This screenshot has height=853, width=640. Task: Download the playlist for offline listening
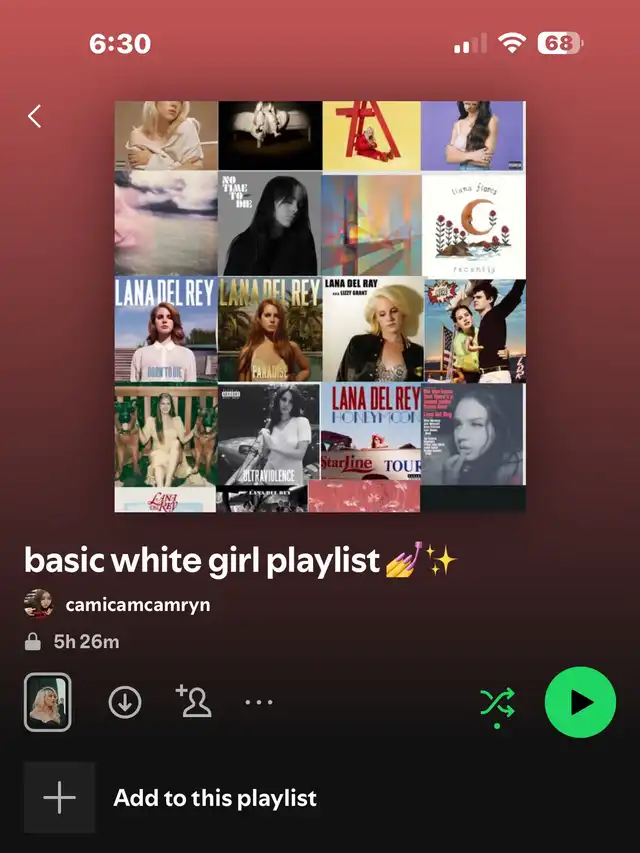(x=125, y=702)
